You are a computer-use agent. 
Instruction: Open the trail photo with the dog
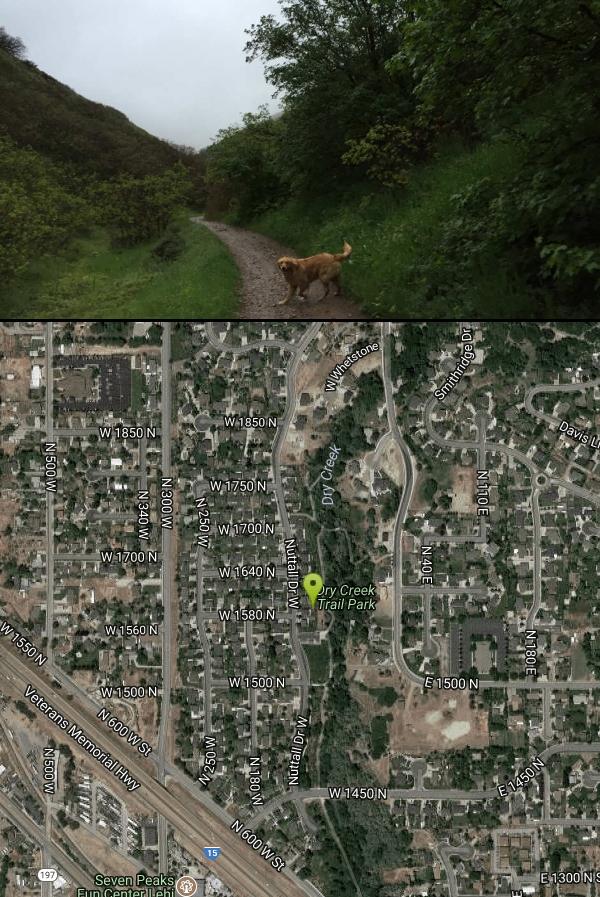pyautogui.click(x=300, y=160)
